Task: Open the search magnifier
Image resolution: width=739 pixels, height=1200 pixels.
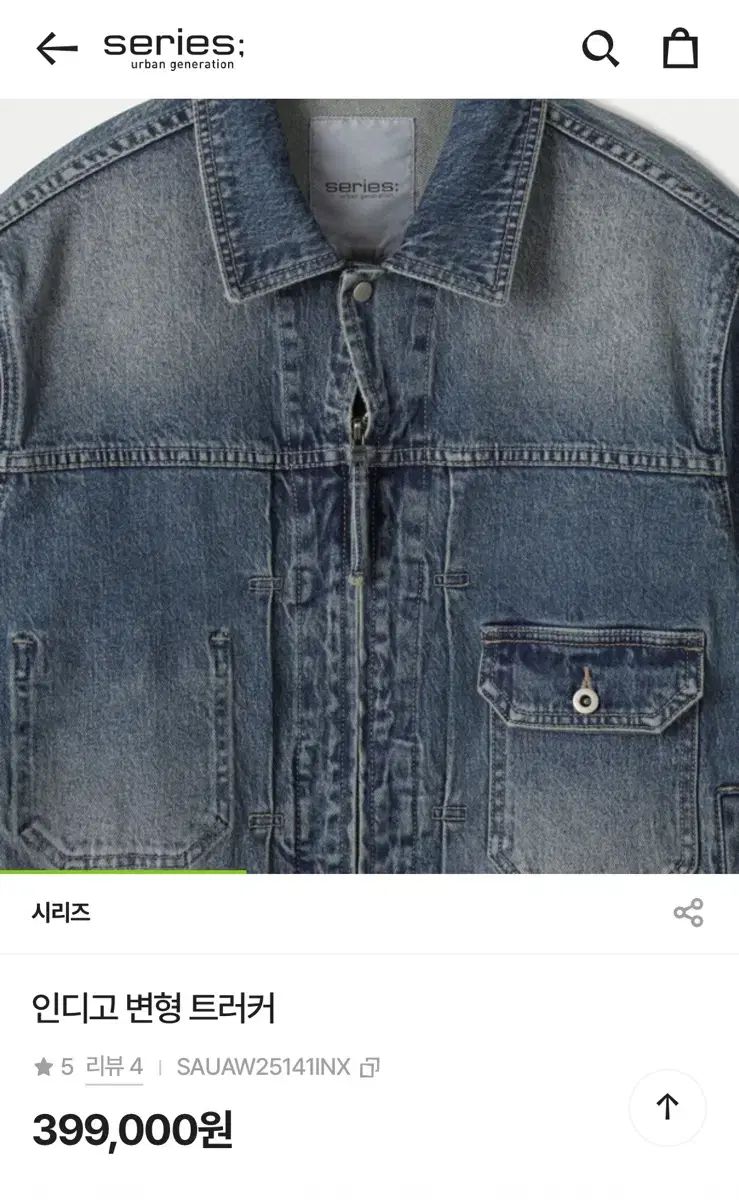Action: tap(600, 48)
